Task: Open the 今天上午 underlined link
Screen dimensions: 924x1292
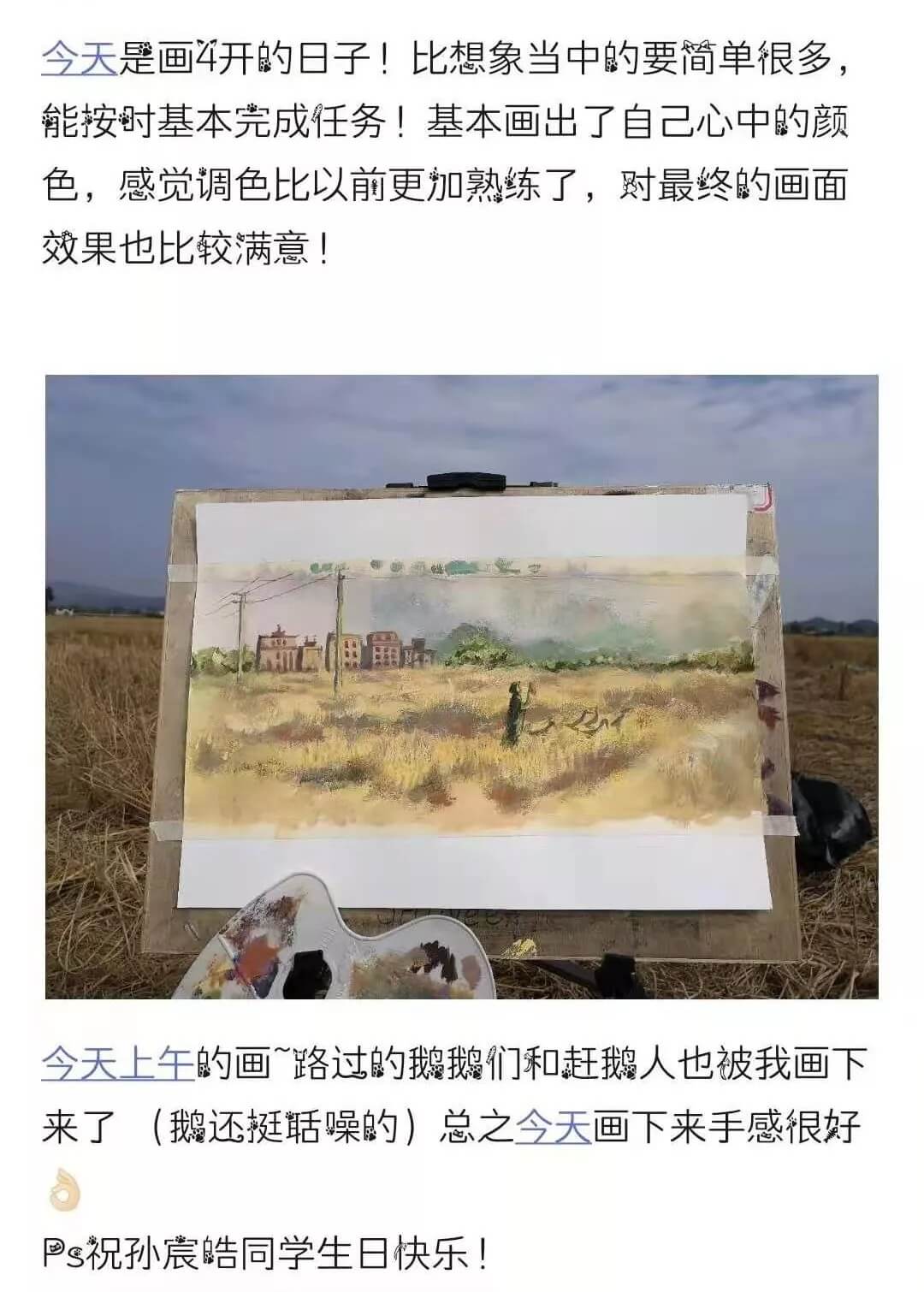Action: (118, 1062)
